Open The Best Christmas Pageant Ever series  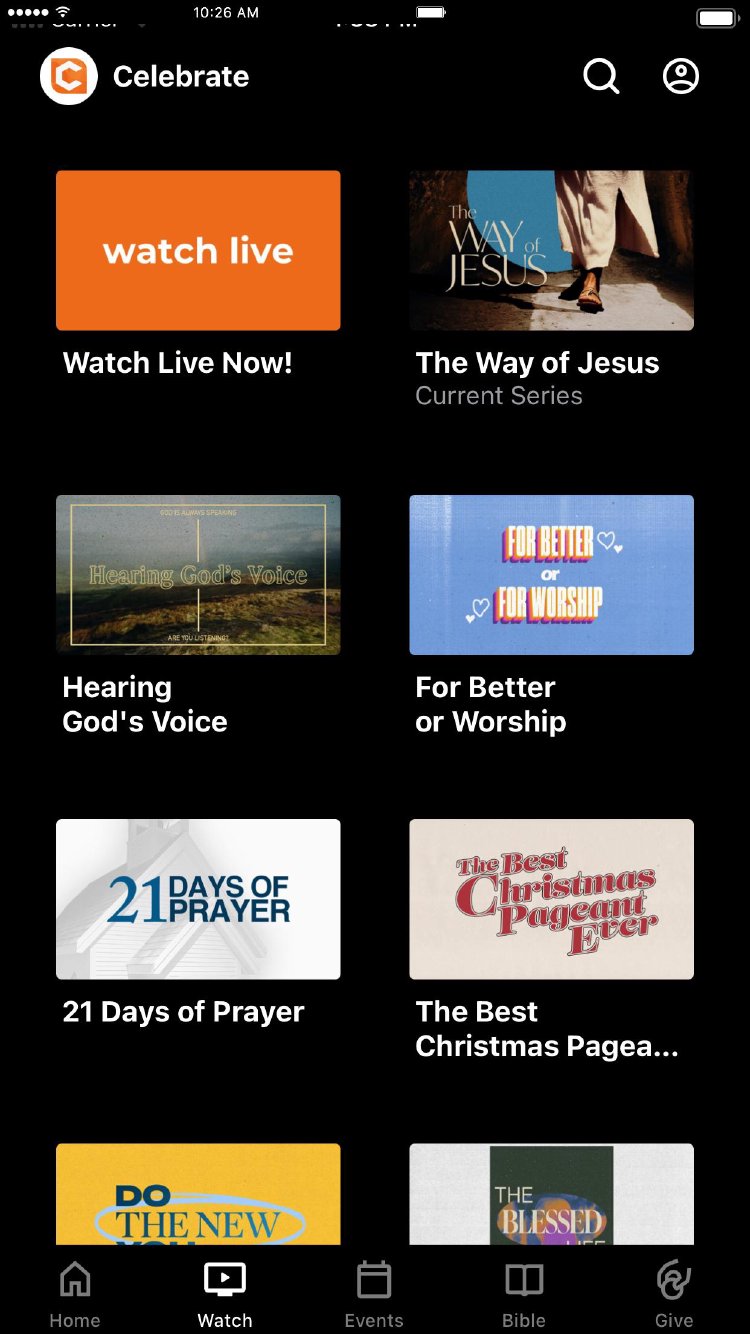coord(551,899)
